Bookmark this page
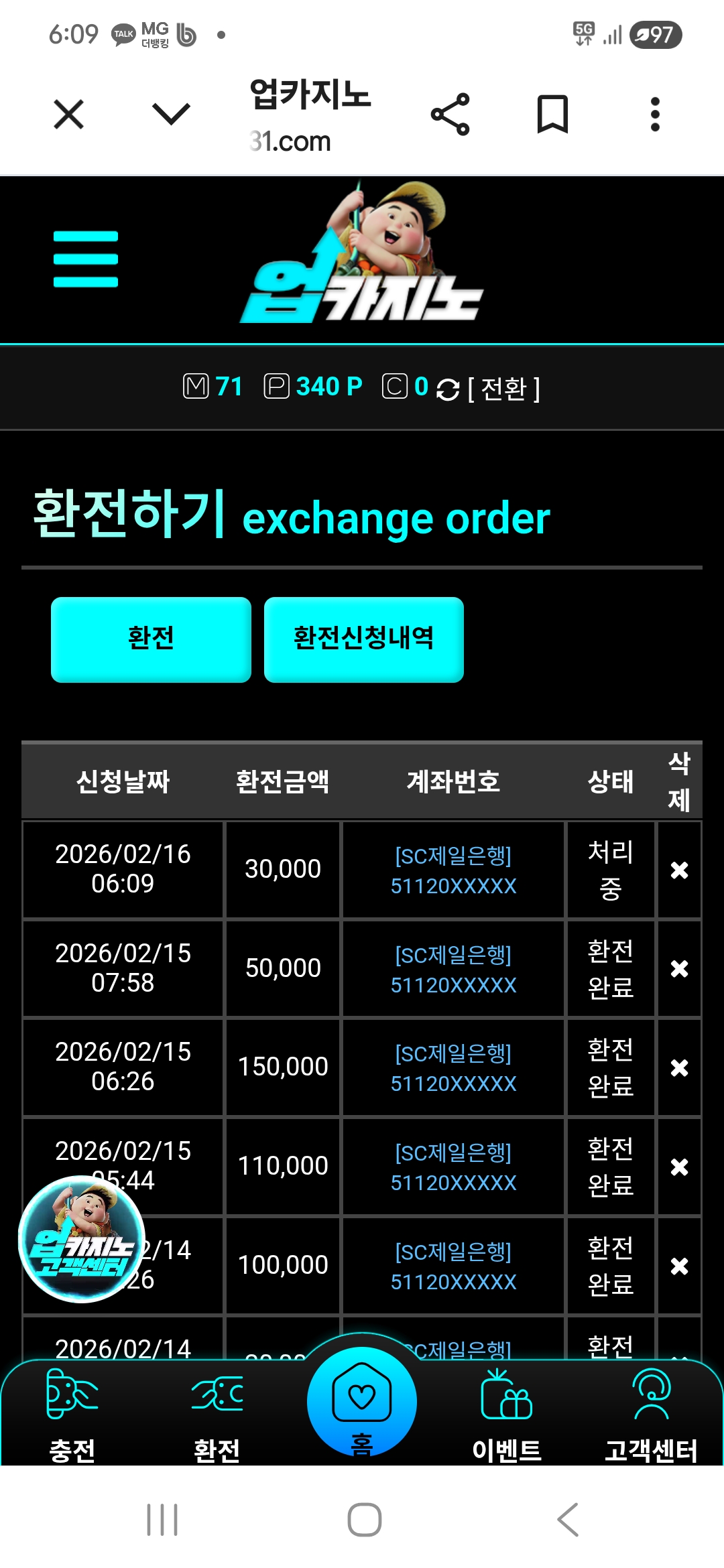Viewport: 724px width, 1568px height. pyautogui.click(x=552, y=115)
